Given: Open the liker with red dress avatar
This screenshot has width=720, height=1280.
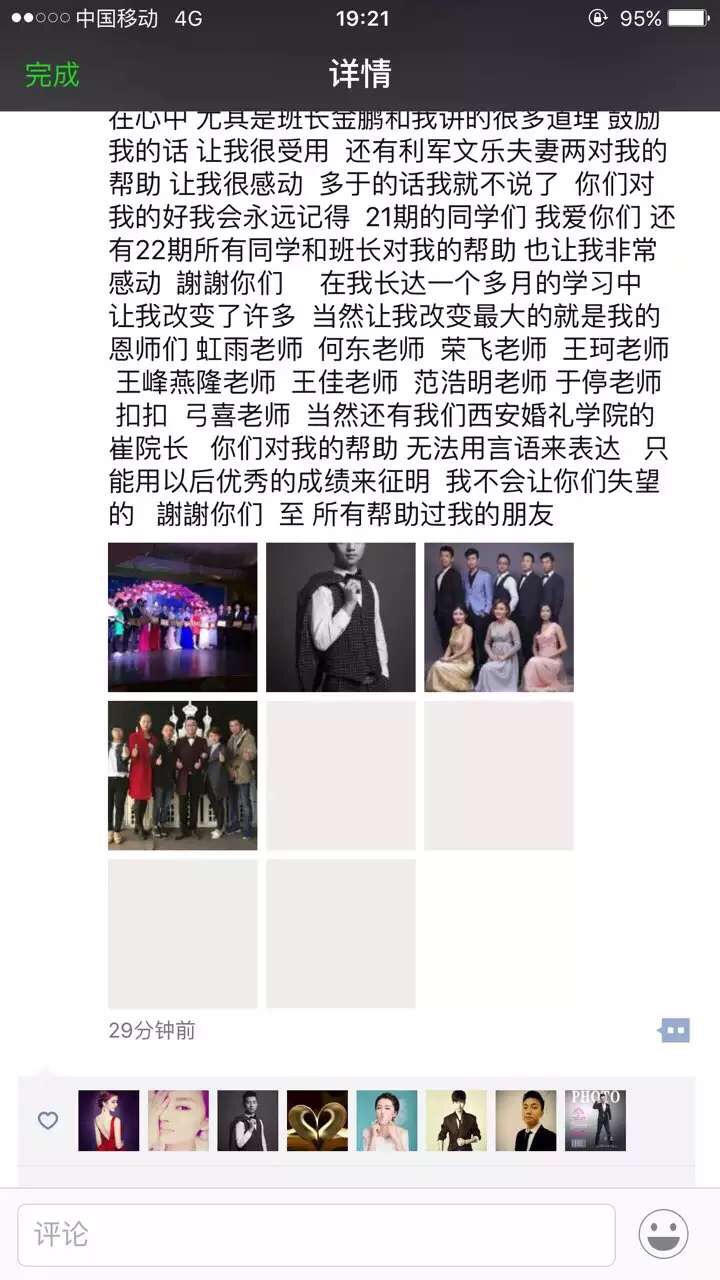Looking at the screenshot, I should (x=108, y=1120).
